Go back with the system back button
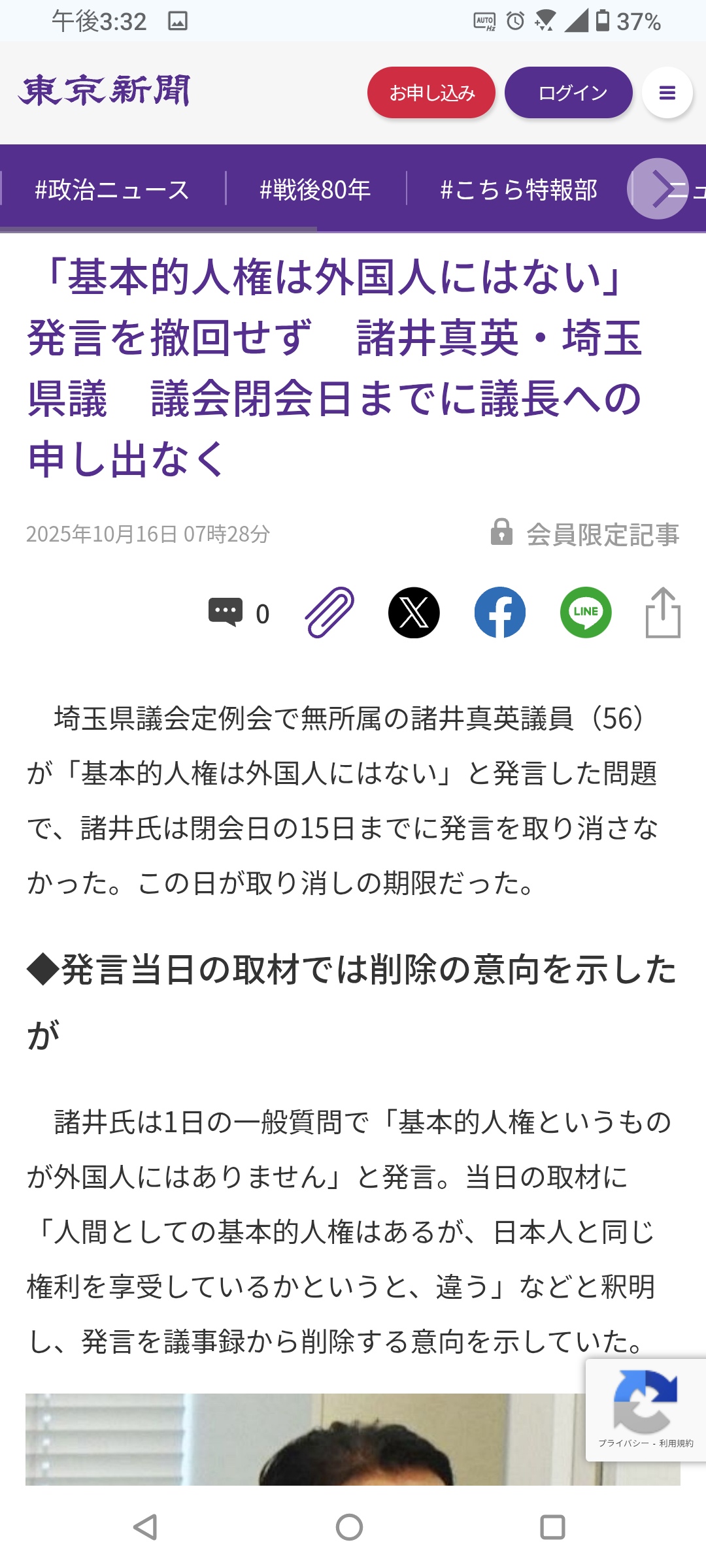Image resolution: width=706 pixels, height=1568 pixels. point(145,1527)
